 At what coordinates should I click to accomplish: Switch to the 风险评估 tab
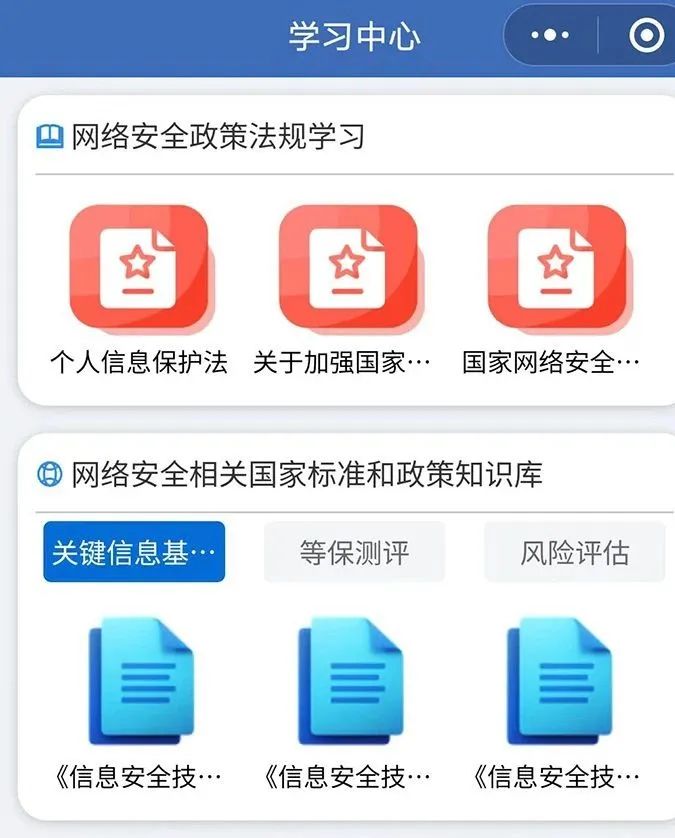[574, 552]
